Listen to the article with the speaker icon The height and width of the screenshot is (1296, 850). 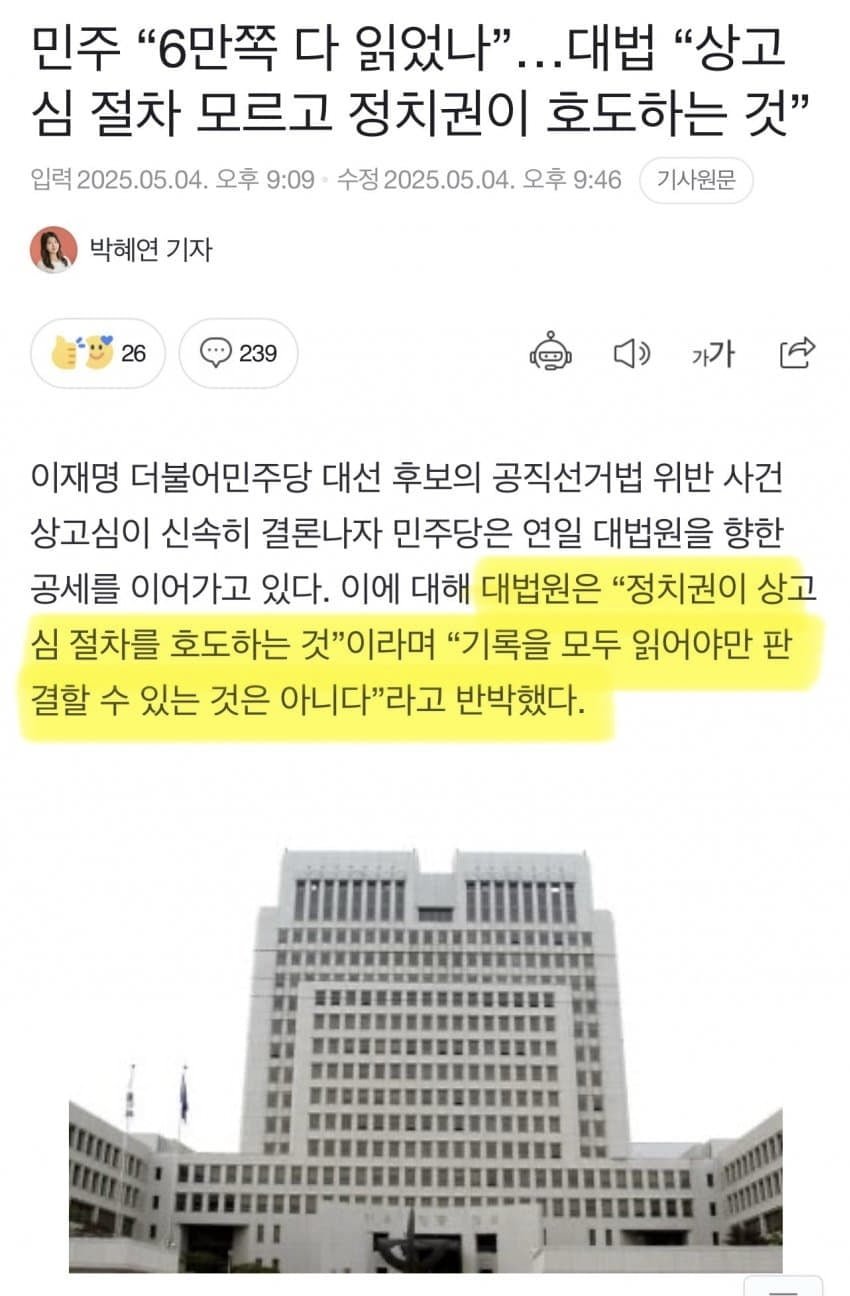631,353
